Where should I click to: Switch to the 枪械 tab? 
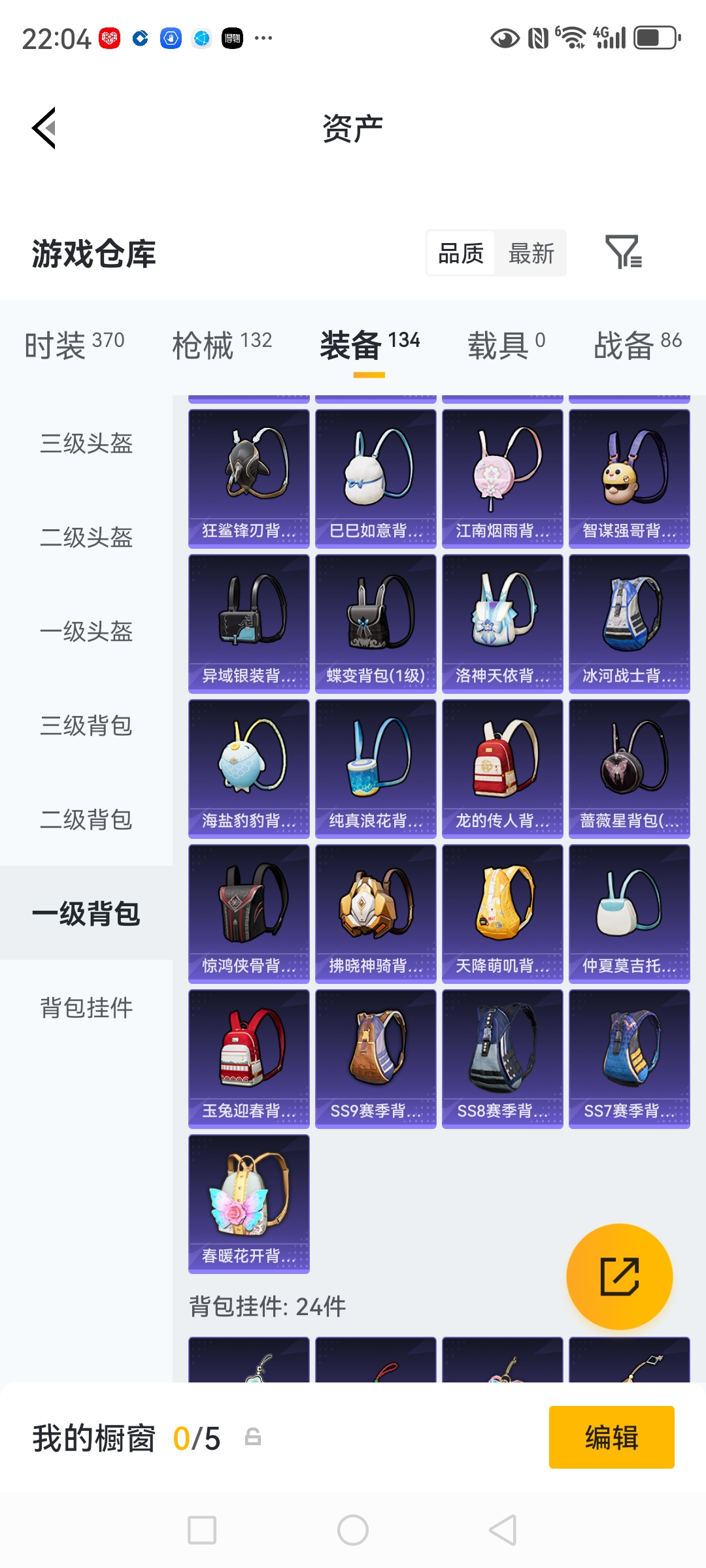[x=222, y=344]
